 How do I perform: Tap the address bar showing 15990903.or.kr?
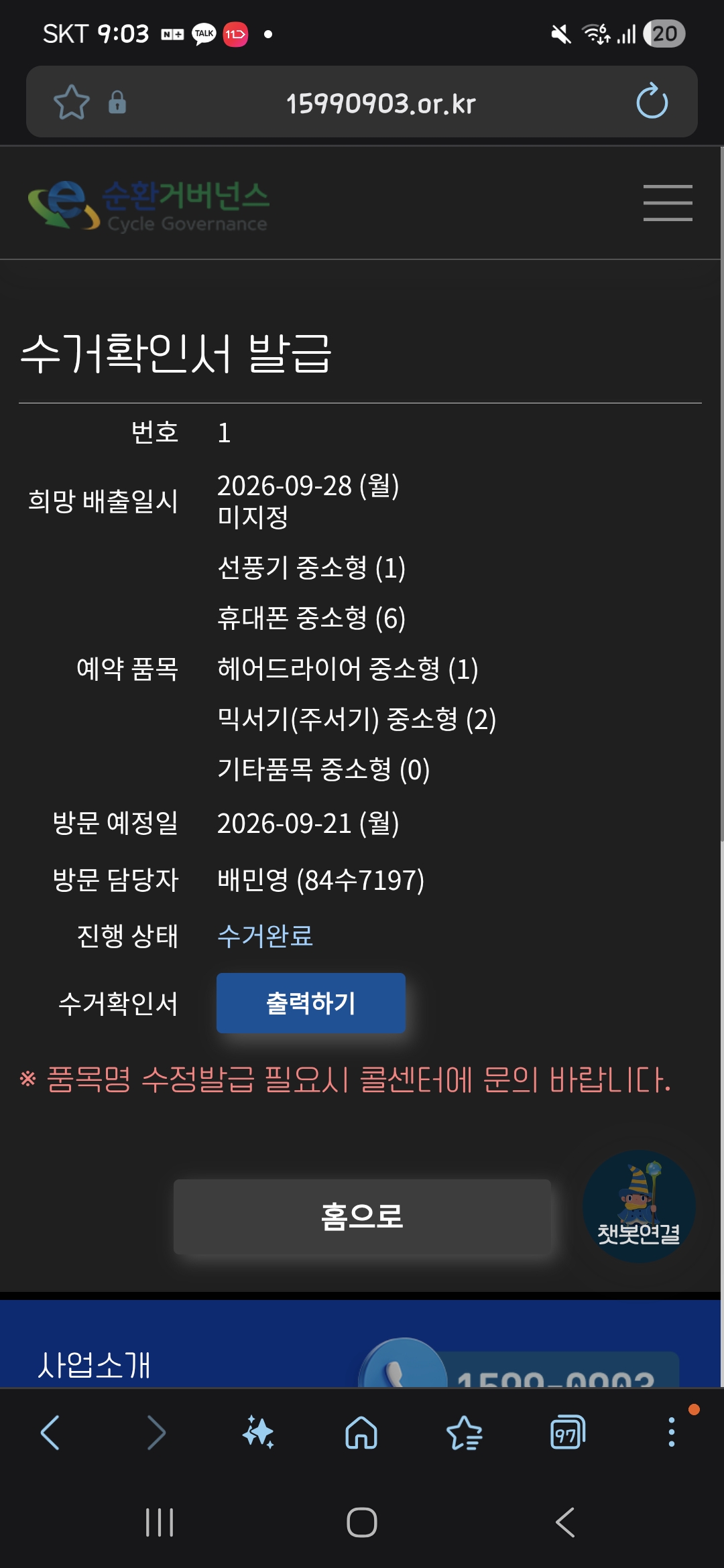click(x=380, y=103)
